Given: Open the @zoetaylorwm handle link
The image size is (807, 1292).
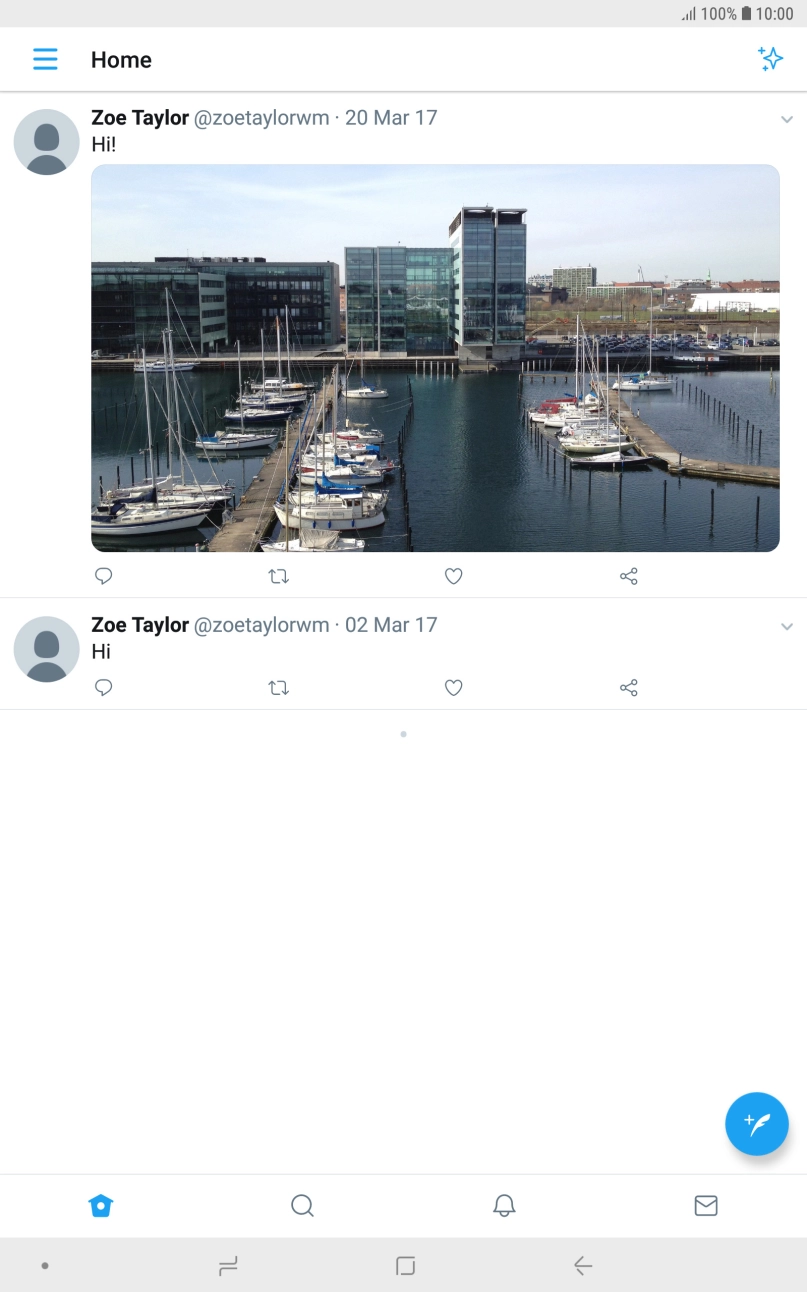Looking at the screenshot, I should pyautogui.click(x=263, y=117).
